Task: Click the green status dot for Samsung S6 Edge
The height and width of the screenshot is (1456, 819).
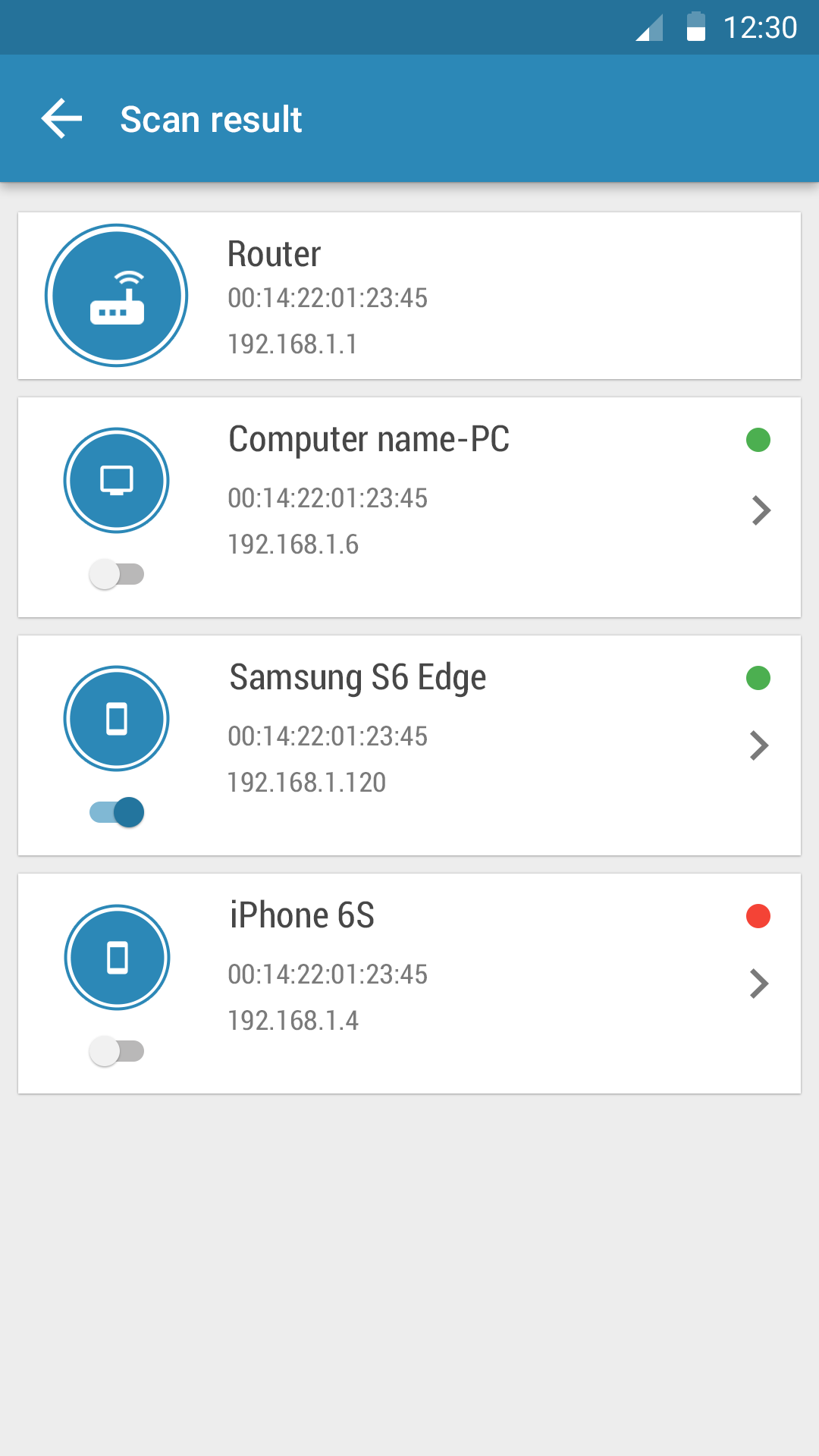Action: pos(759,678)
